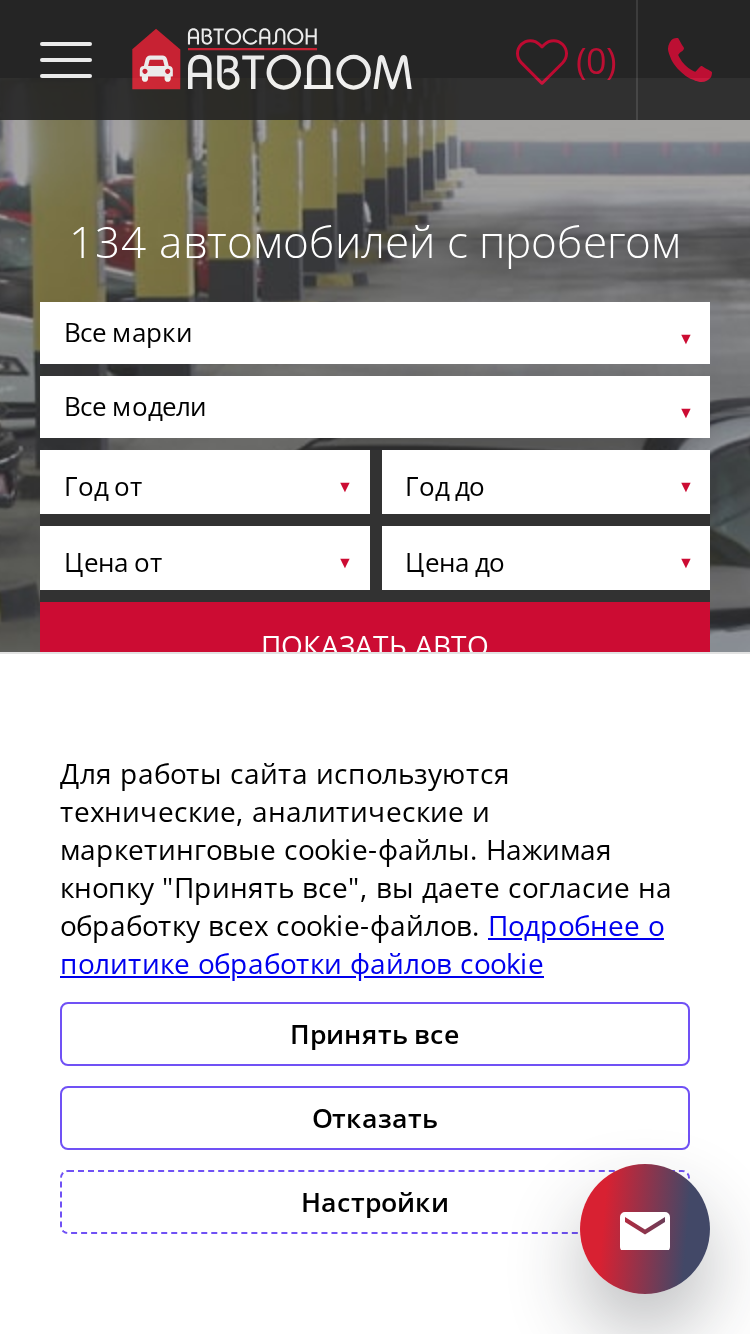Accept all cookies with Принять все

coord(375,1034)
